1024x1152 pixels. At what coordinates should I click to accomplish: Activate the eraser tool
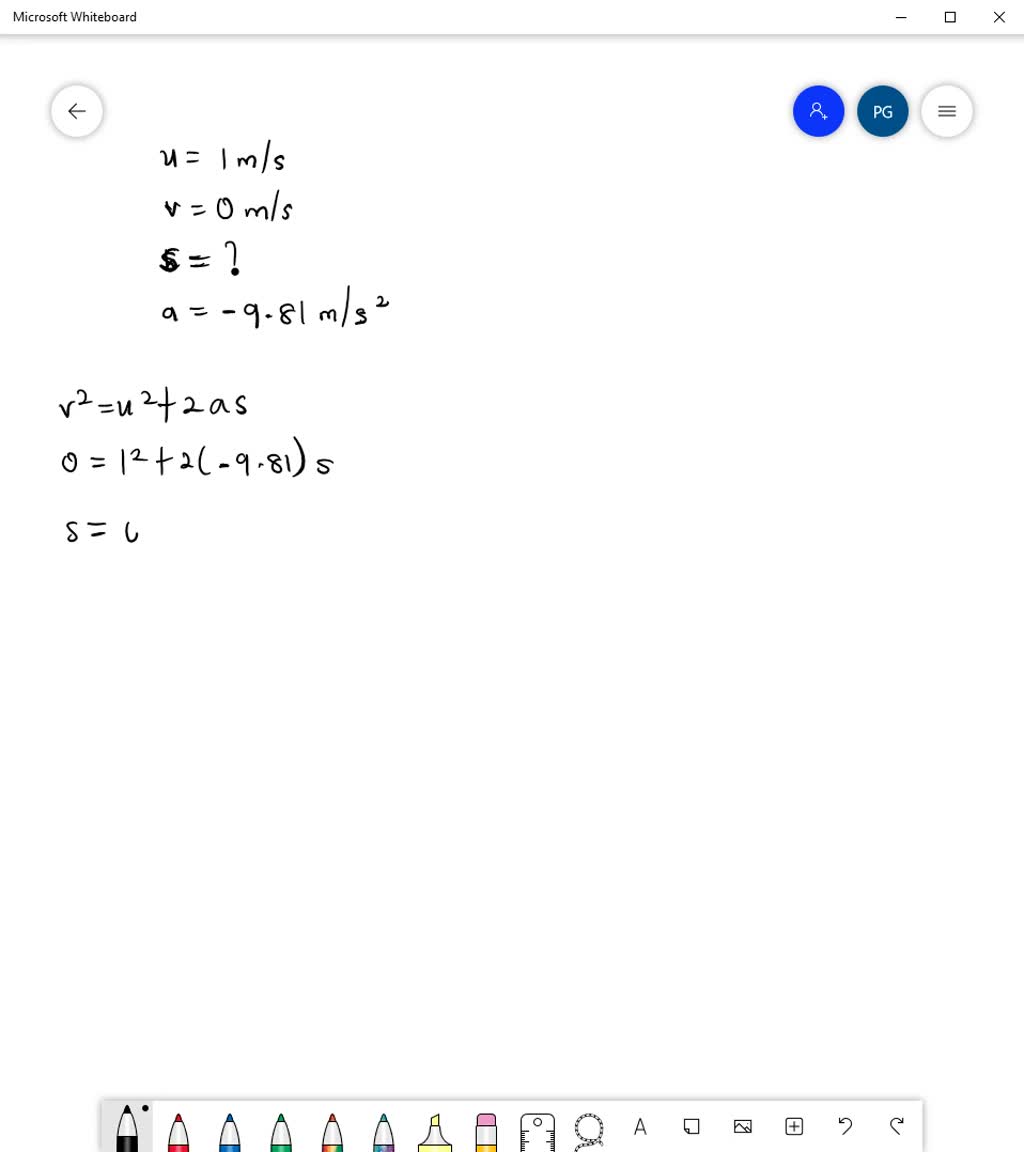[486, 1131]
